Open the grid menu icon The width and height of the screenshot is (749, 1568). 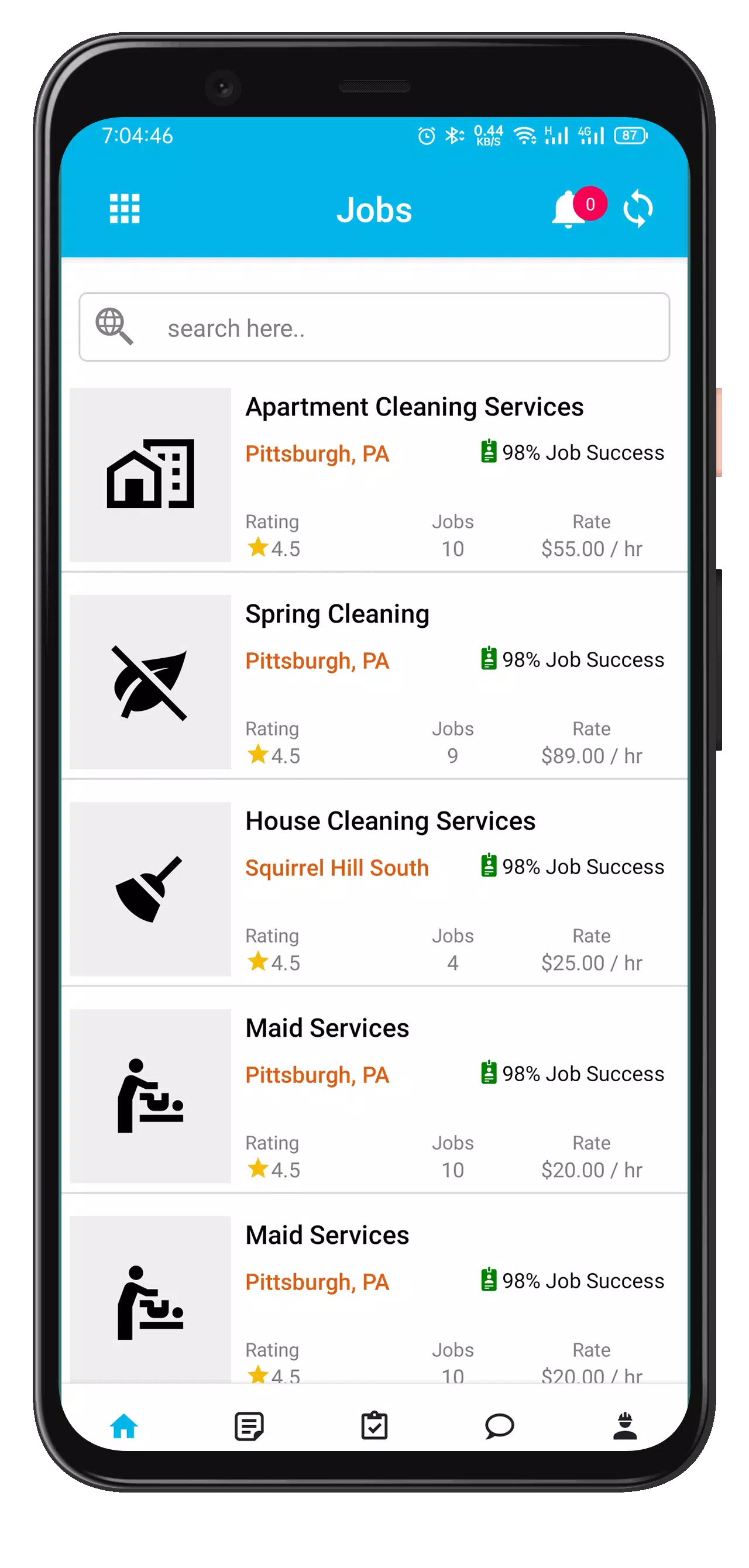point(124,209)
